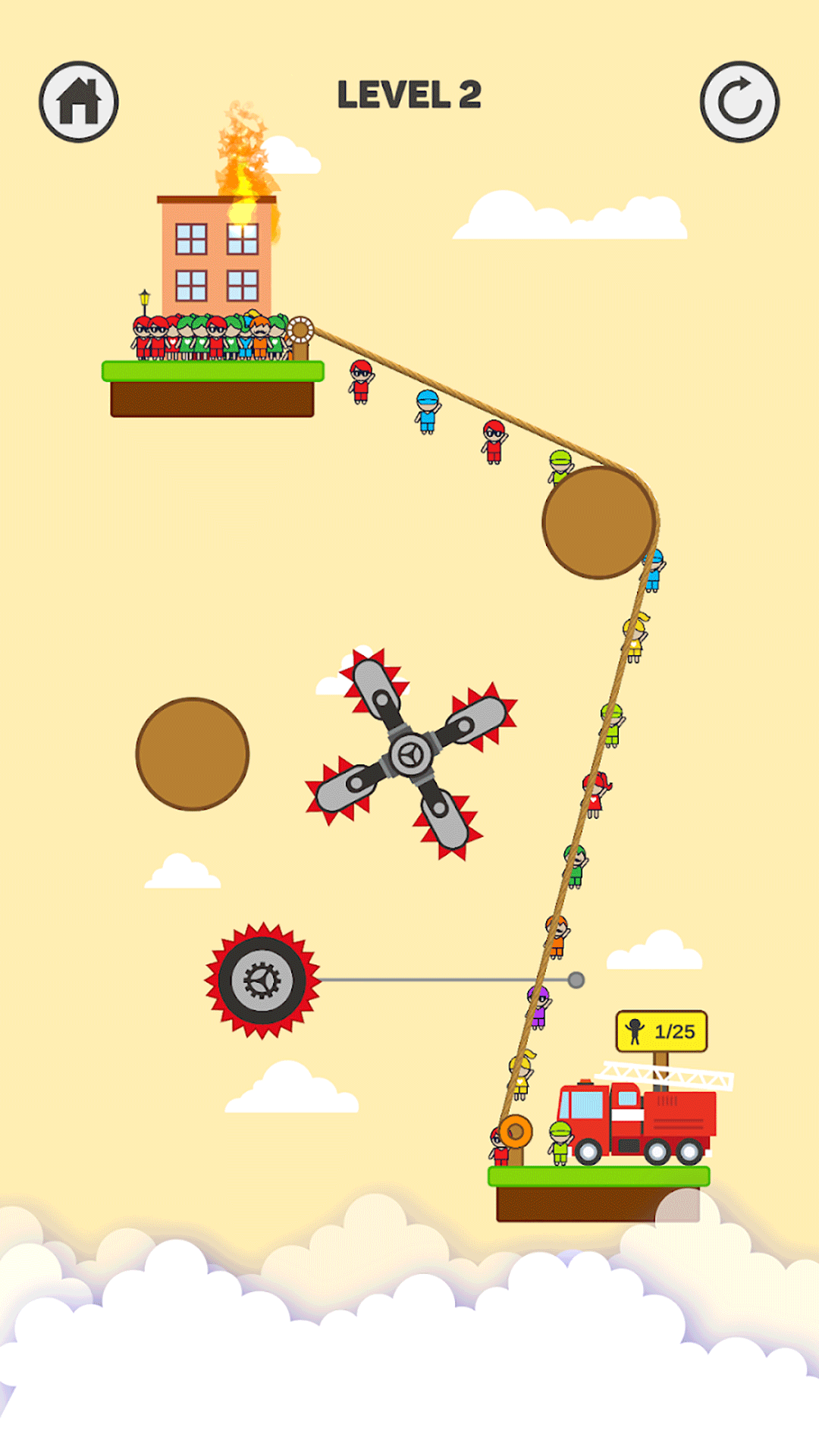Click the home icon
The width and height of the screenshot is (819, 1456).
[x=80, y=102]
